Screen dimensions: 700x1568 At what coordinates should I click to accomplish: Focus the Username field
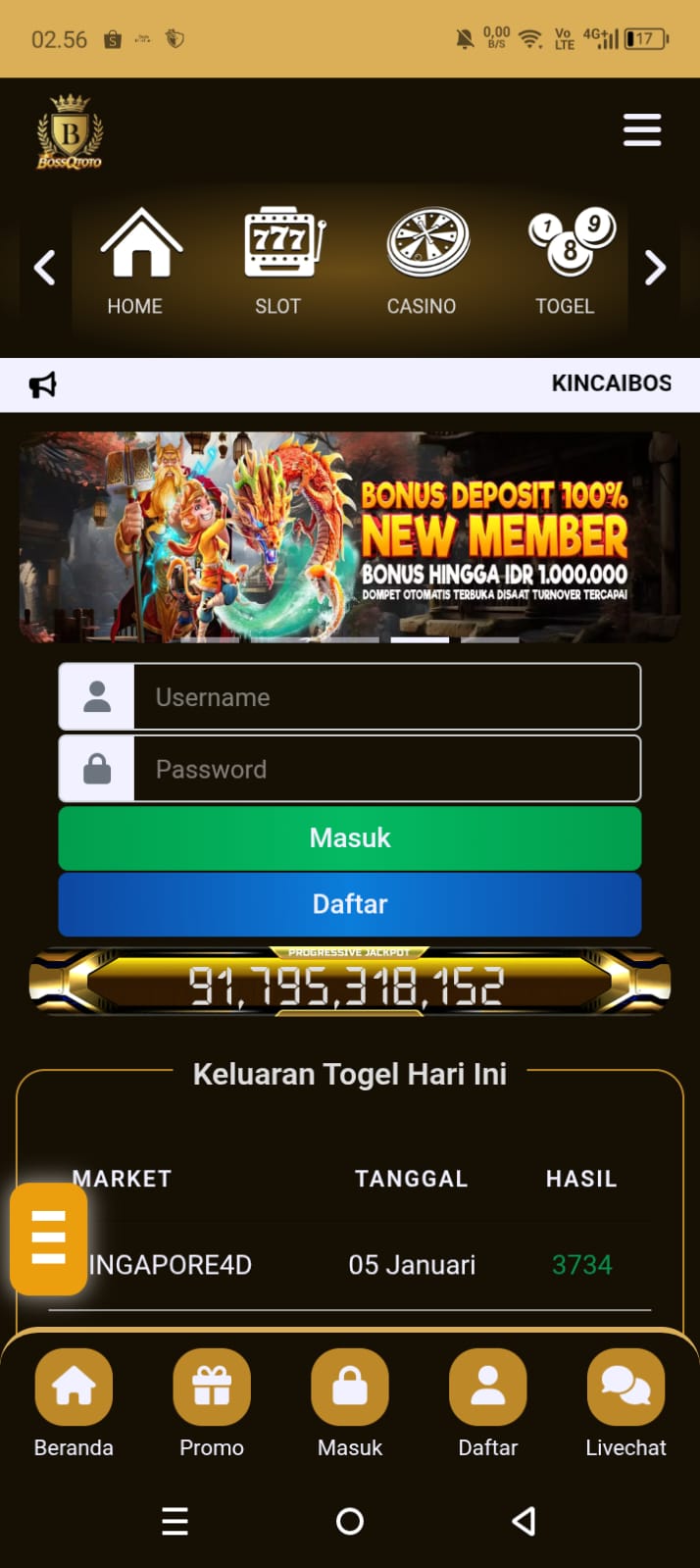[386, 697]
